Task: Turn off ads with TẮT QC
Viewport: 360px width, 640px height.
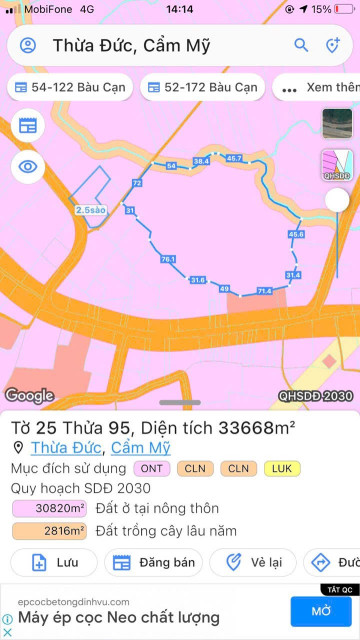Action: pos(340,590)
